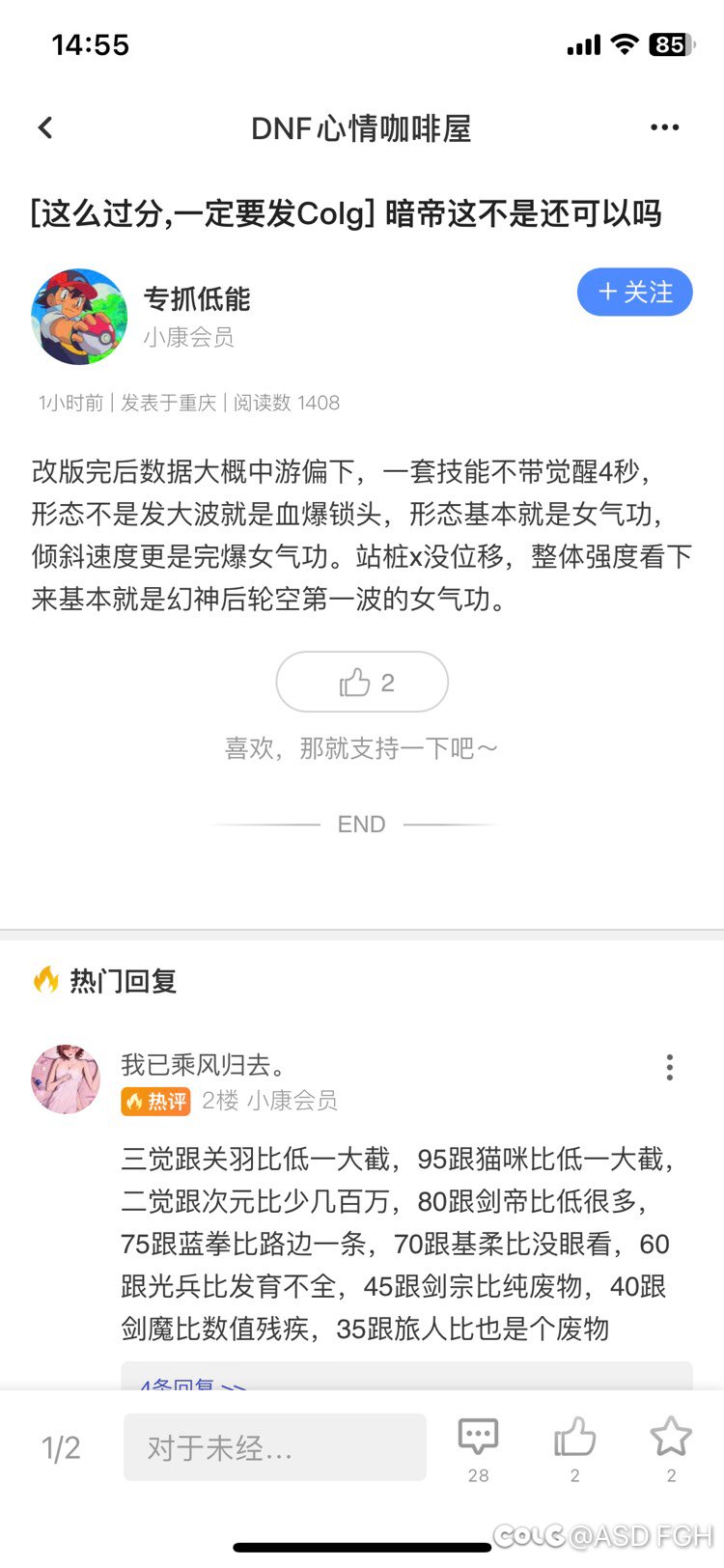Expand the 4 replies link
The width and height of the screenshot is (724, 1568).
pos(193,1383)
